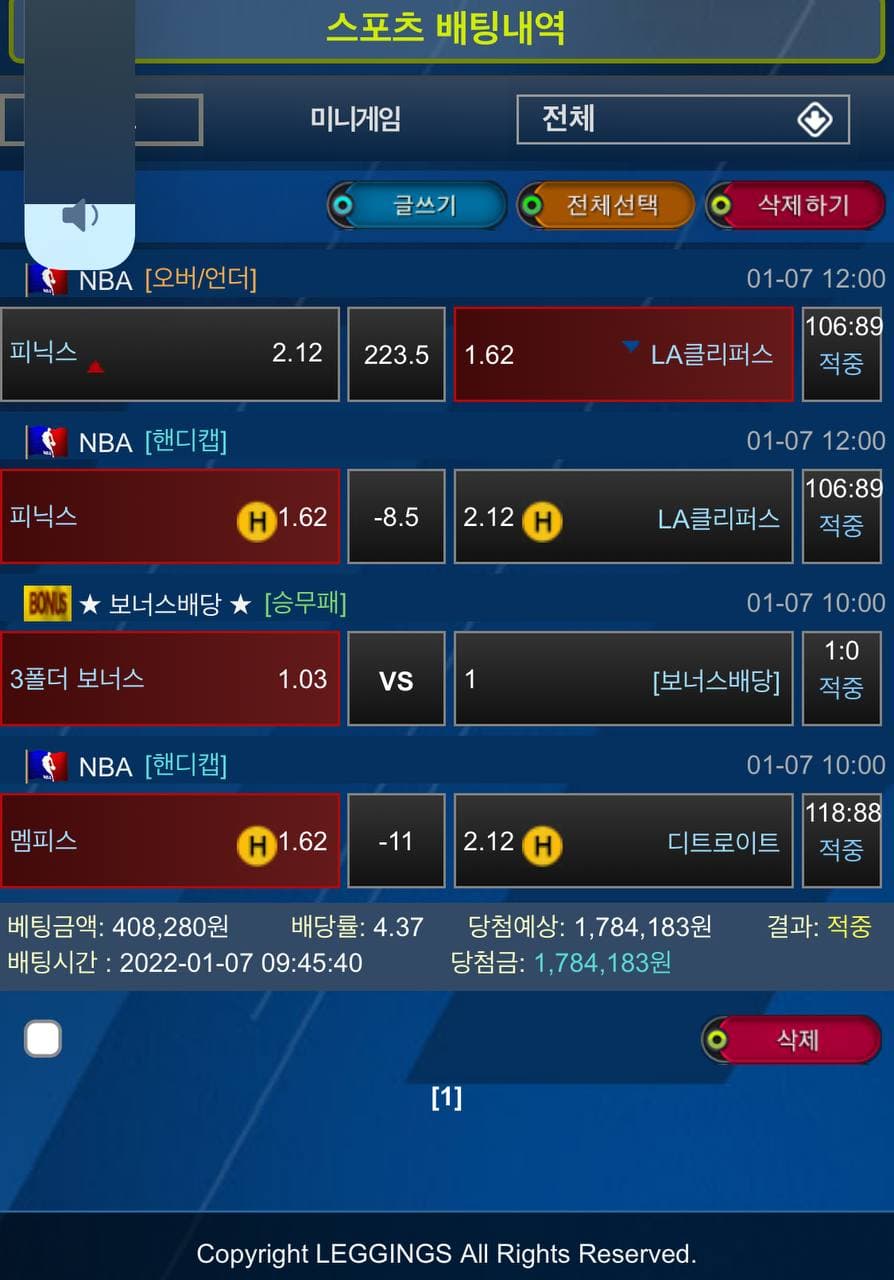The height and width of the screenshot is (1280, 894).
Task: Check the bet slip checkbox
Action: [43, 1039]
